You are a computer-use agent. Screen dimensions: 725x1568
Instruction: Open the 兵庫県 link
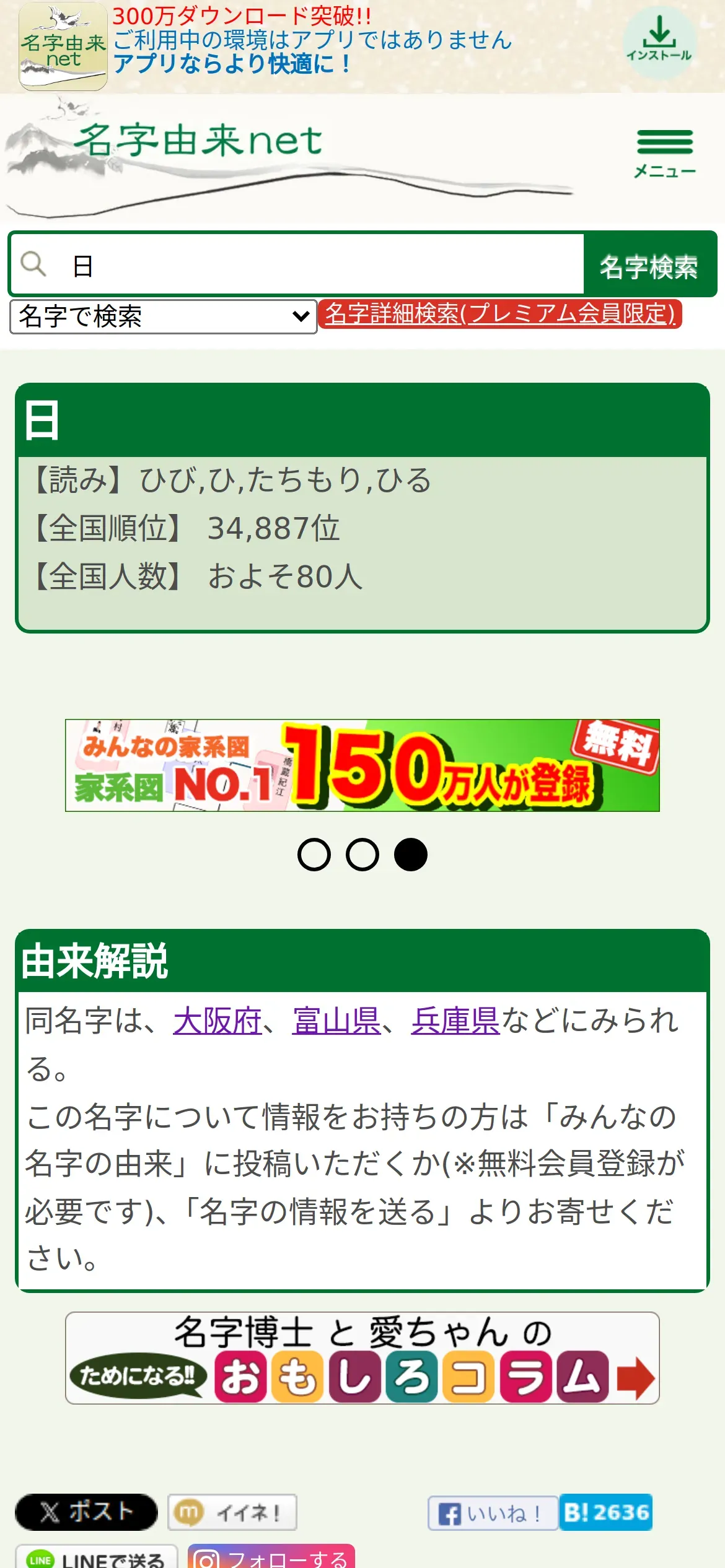tap(455, 1021)
